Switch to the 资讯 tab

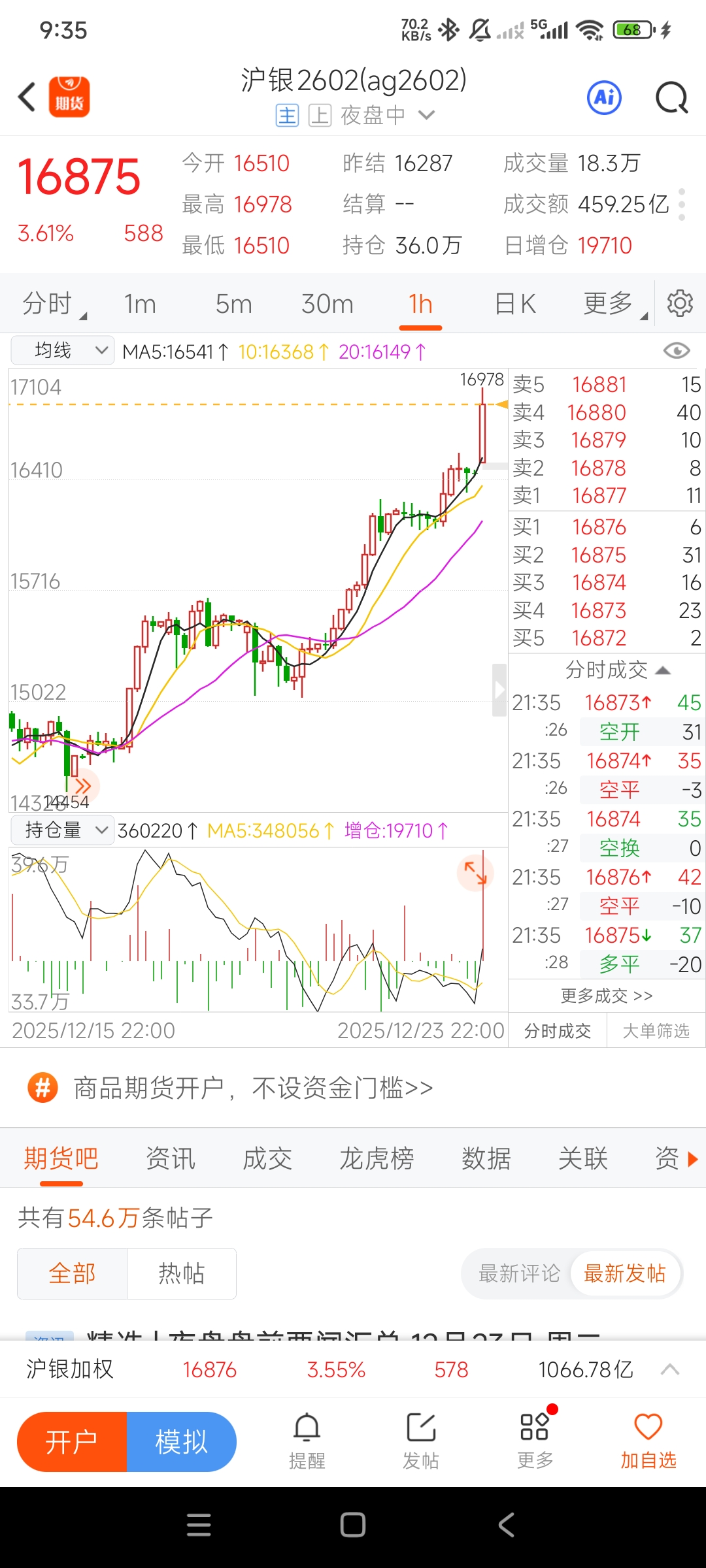pyautogui.click(x=170, y=1158)
